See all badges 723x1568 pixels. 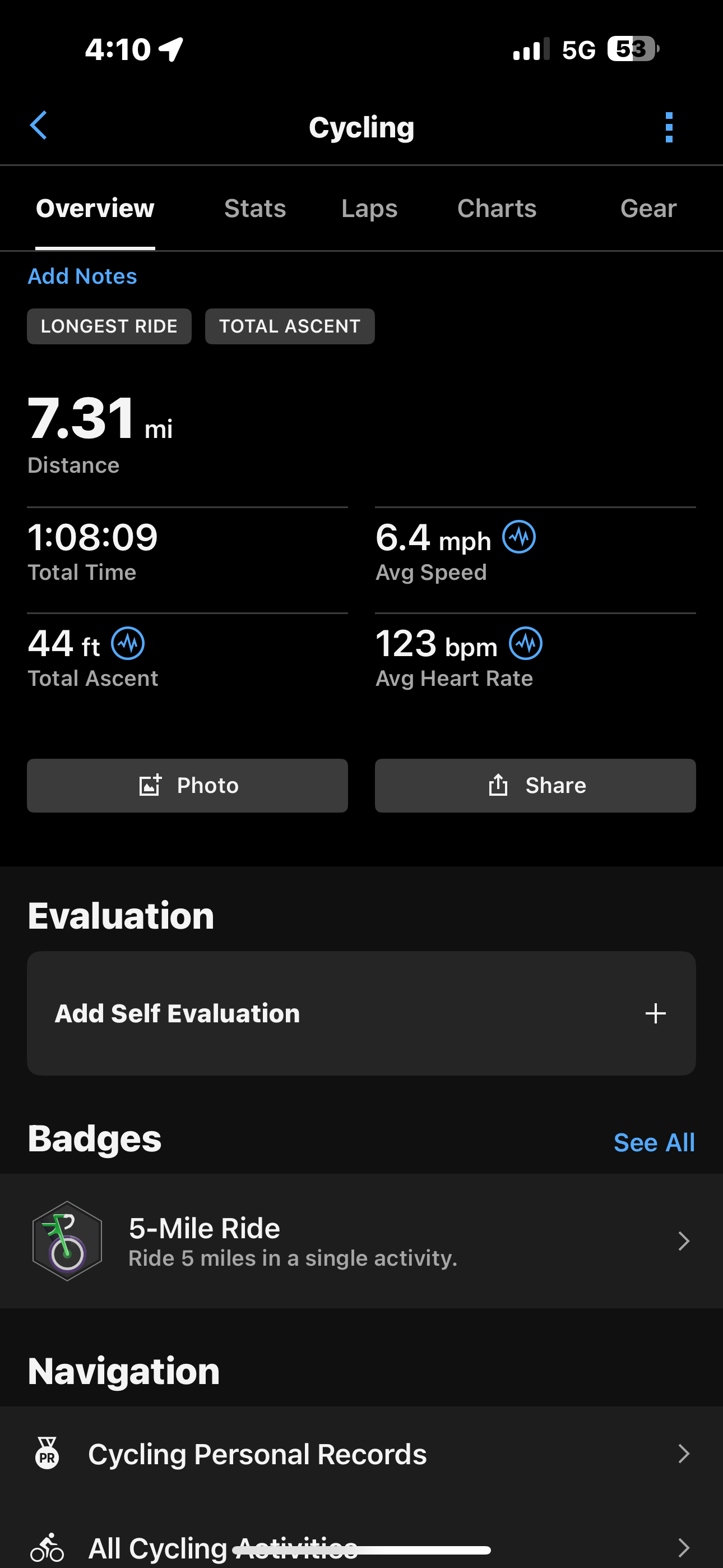pos(654,1142)
